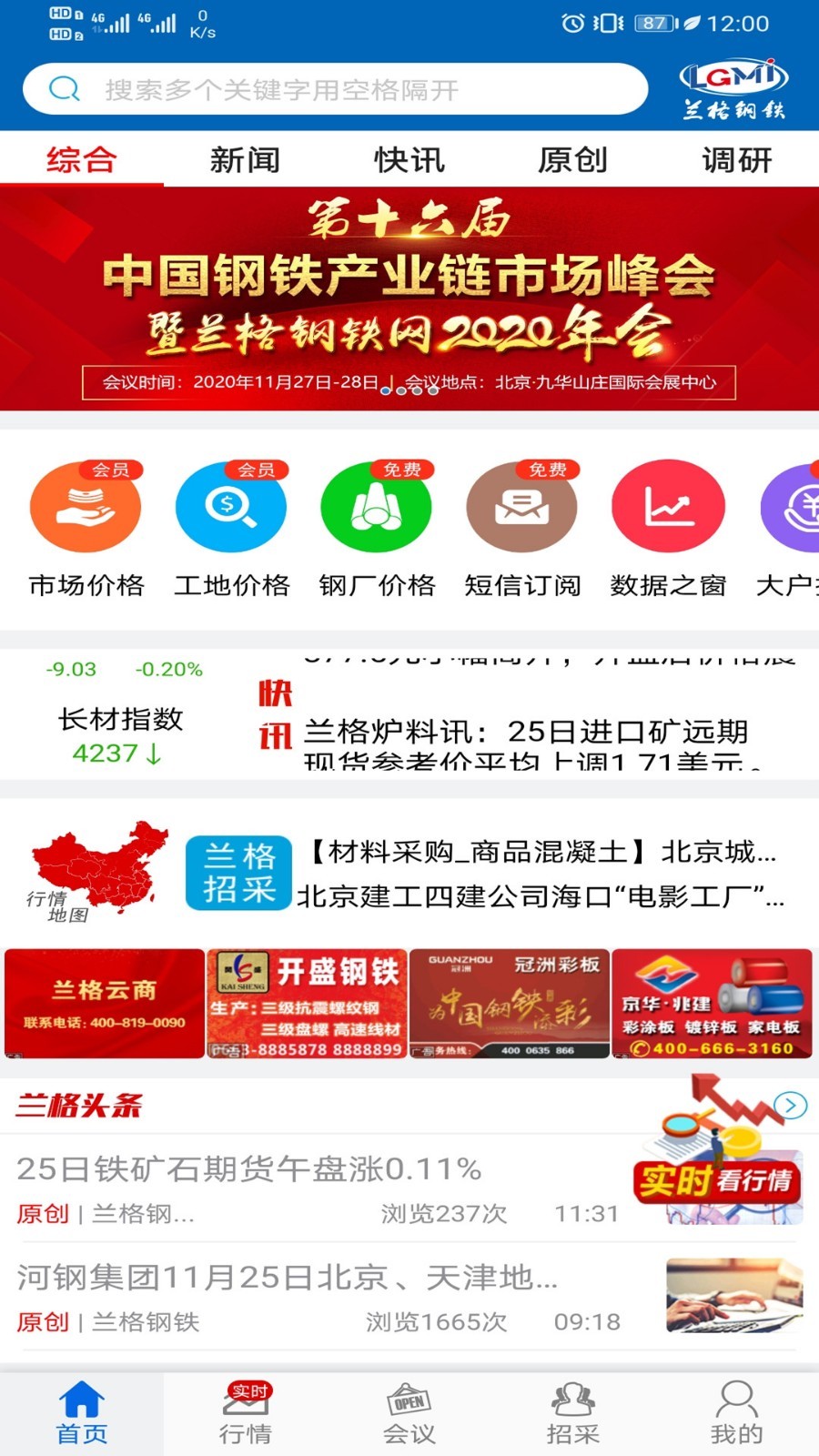Go to the 会议 bottom tab
The width and height of the screenshot is (819, 1456).
[409, 1414]
